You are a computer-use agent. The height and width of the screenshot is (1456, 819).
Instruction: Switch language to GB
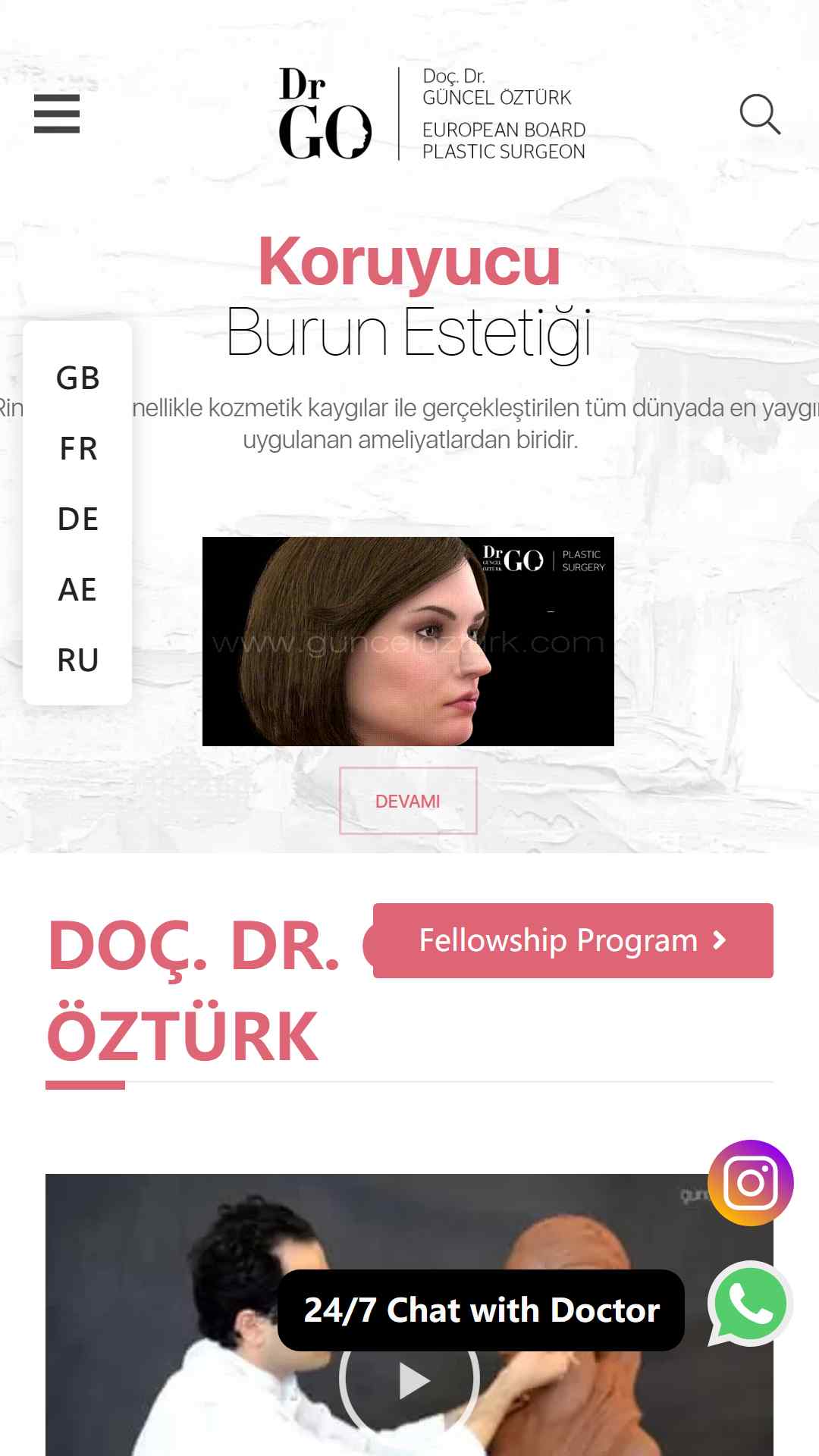[x=78, y=378]
